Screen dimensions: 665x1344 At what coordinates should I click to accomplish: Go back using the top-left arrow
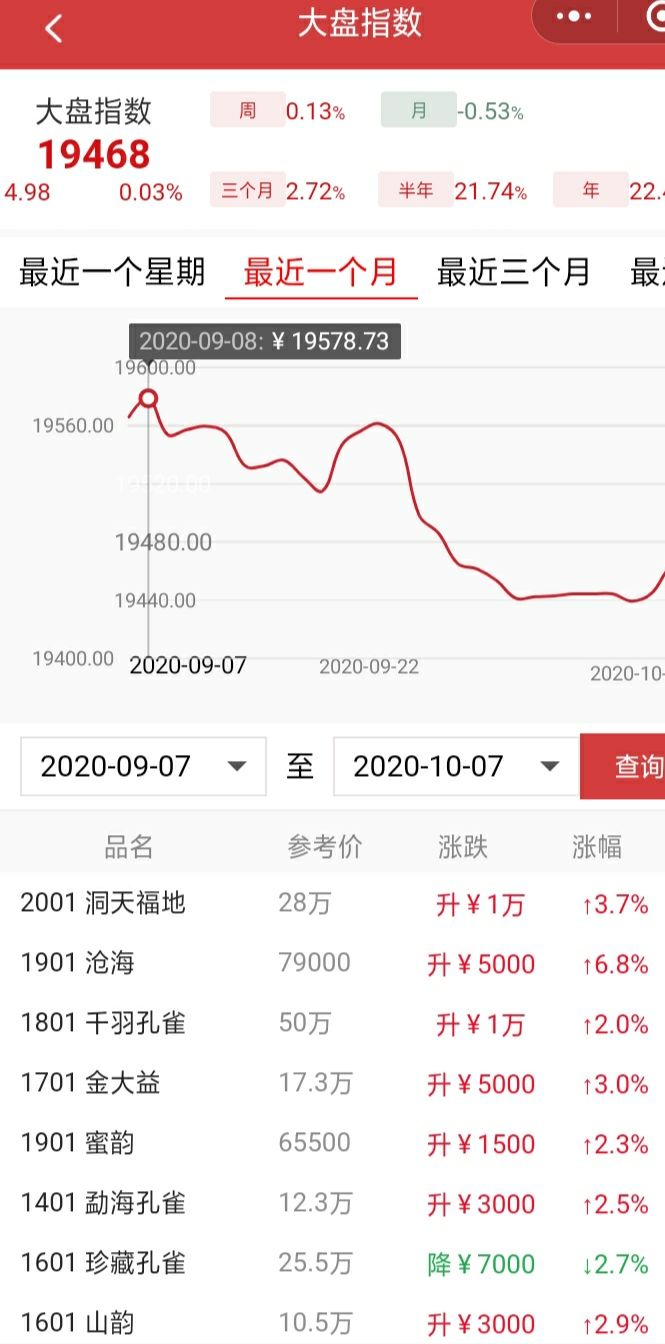[x=53, y=28]
